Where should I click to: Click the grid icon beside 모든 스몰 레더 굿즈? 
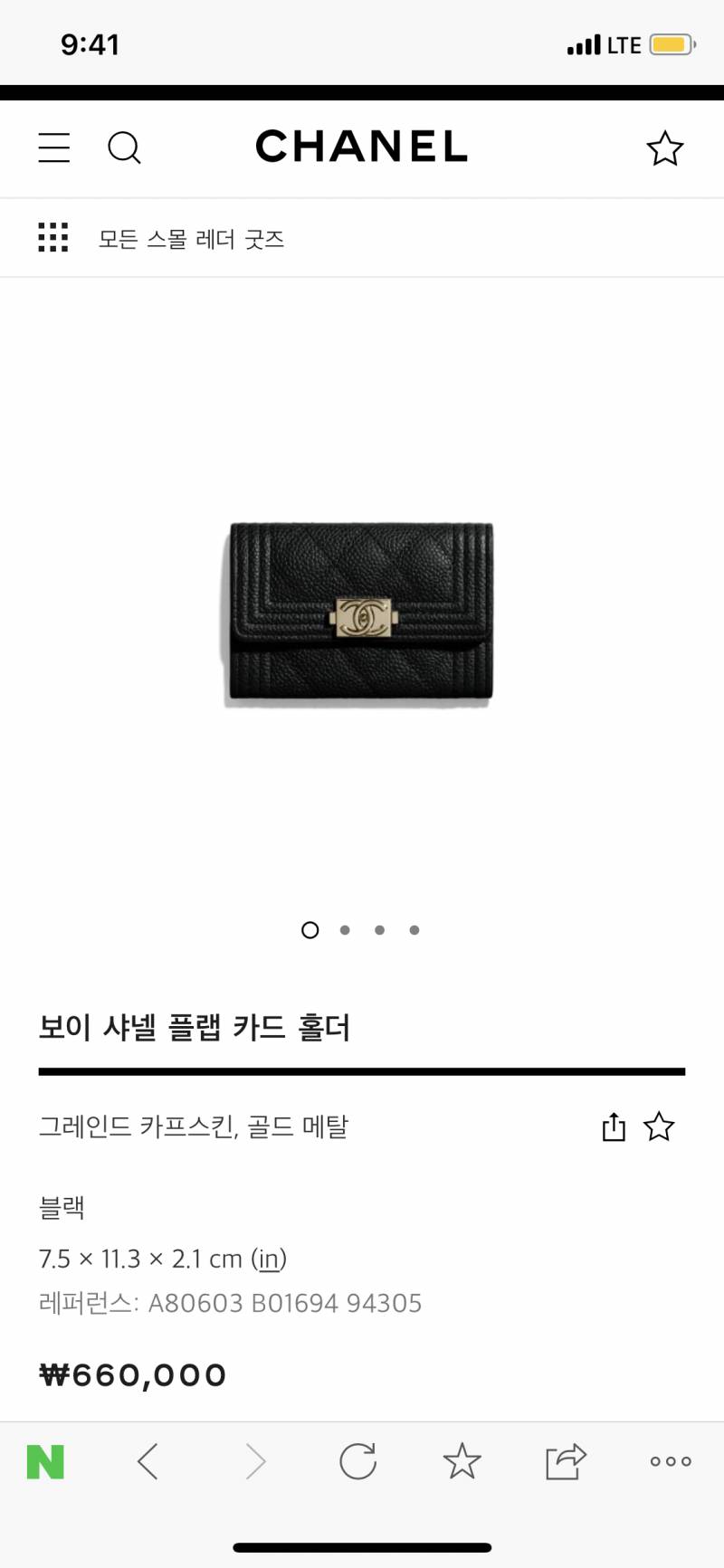(53, 237)
